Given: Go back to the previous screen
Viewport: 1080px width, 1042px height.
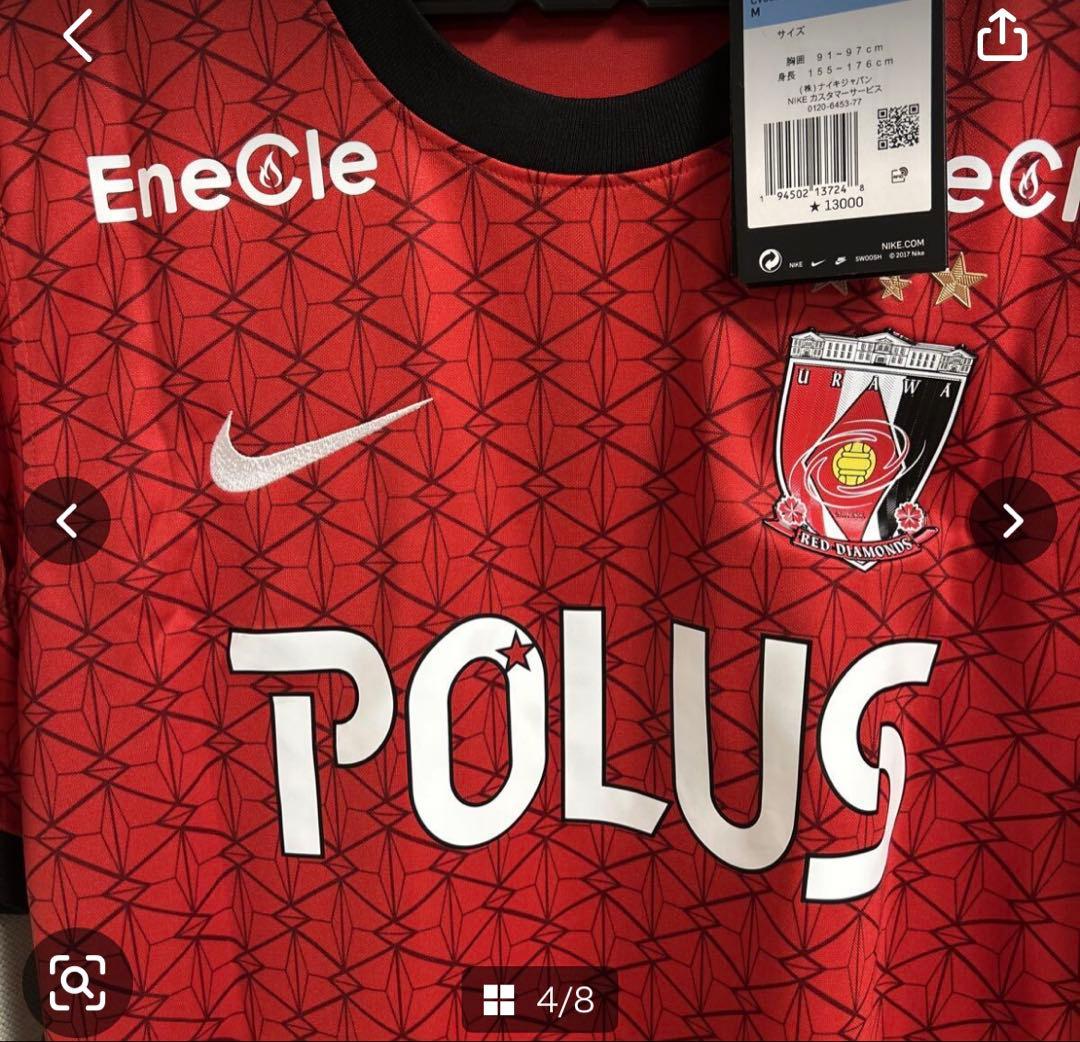Looking at the screenshot, I should [x=78, y=36].
